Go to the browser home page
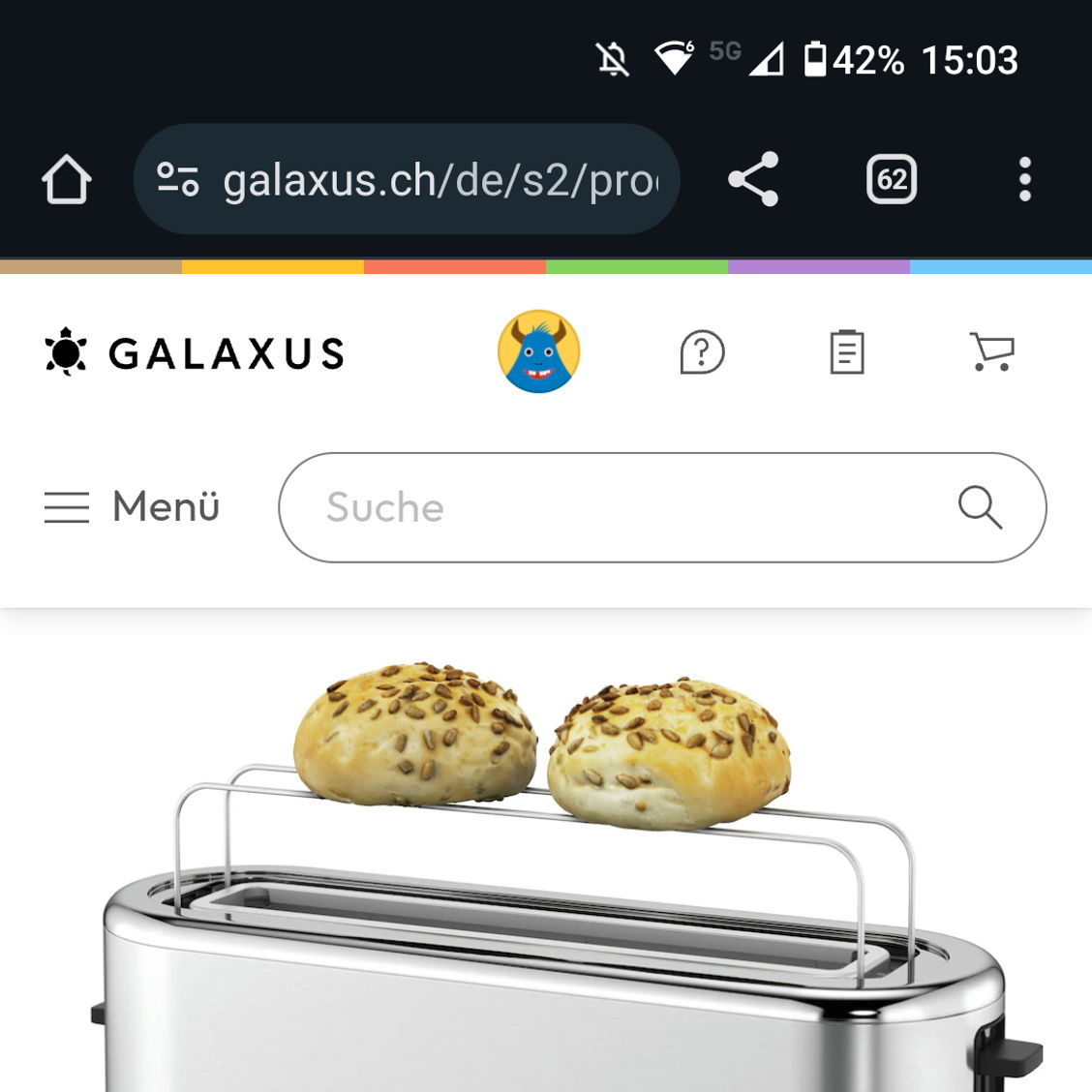 coord(67,180)
